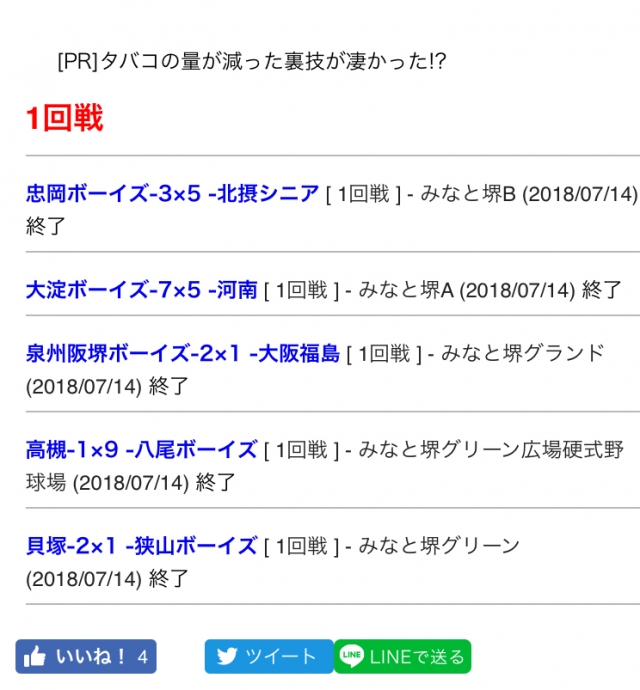
Task: Like this page with いいね button
Action: pos(86,657)
